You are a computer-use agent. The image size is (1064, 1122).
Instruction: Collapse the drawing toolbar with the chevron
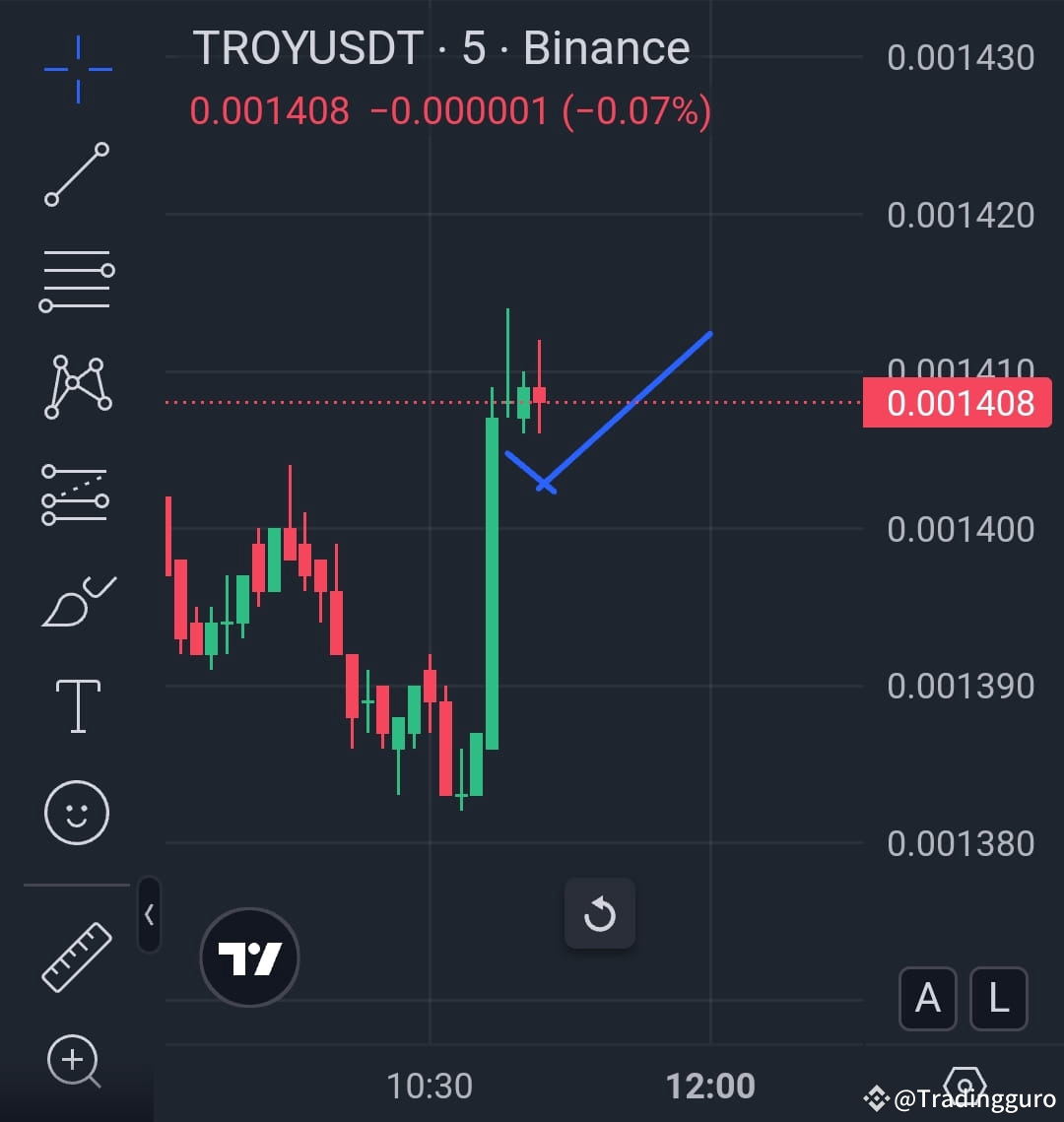[x=150, y=914]
